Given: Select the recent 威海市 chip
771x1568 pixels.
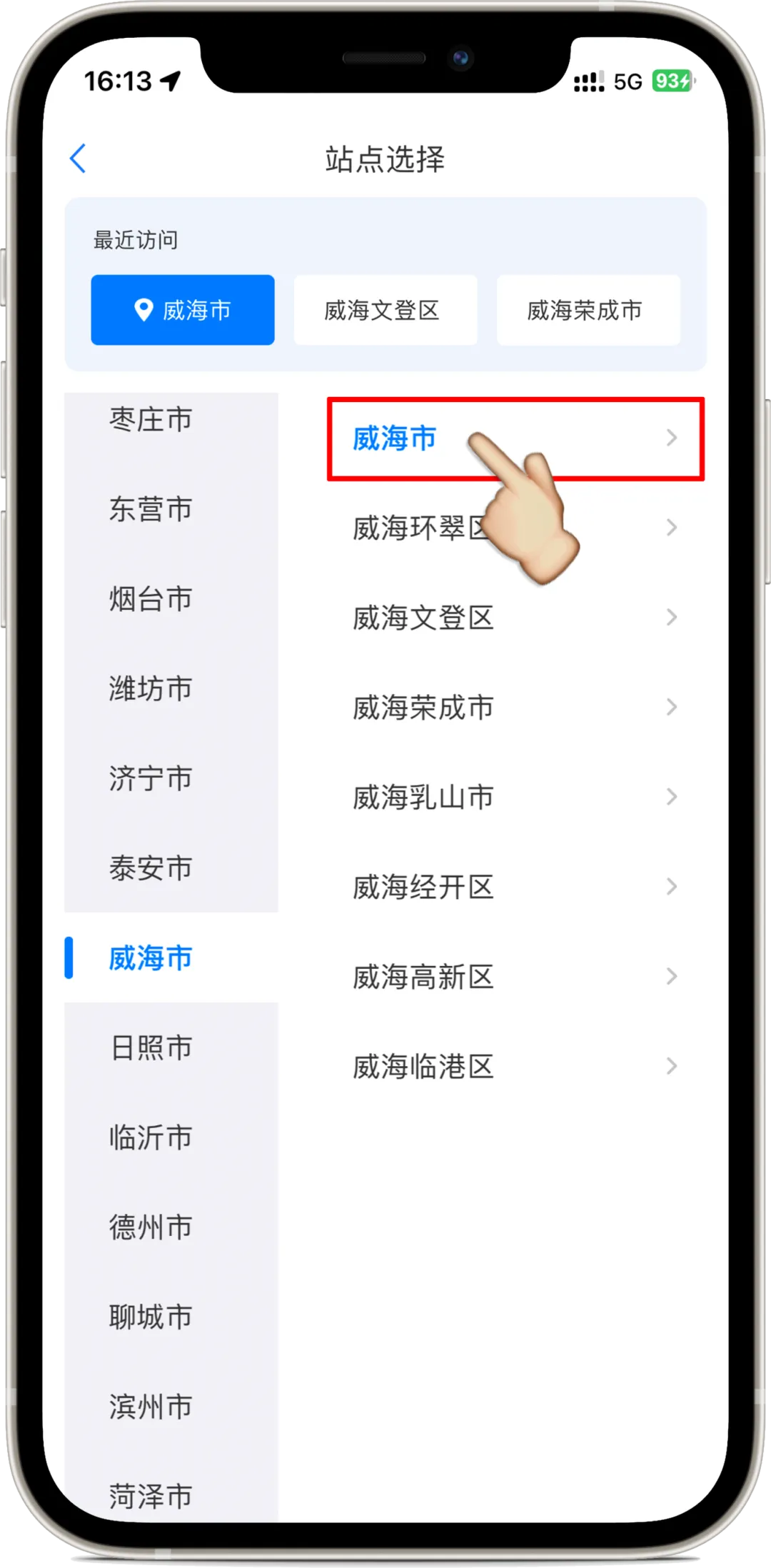Looking at the screenshot, I should pyautogui.click(x=183, y=310).
